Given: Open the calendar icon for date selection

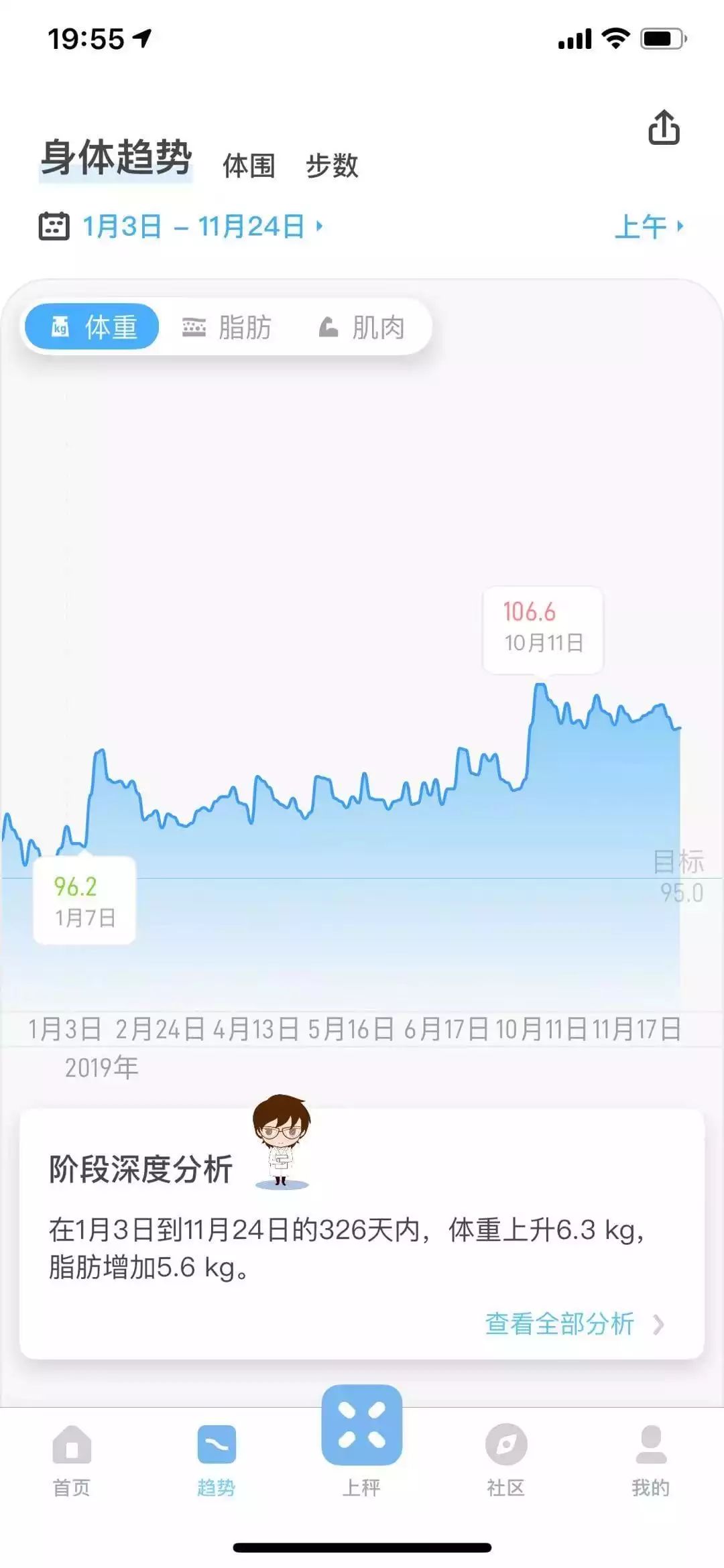Looking at the screenshot, I should tap(54, 226).
